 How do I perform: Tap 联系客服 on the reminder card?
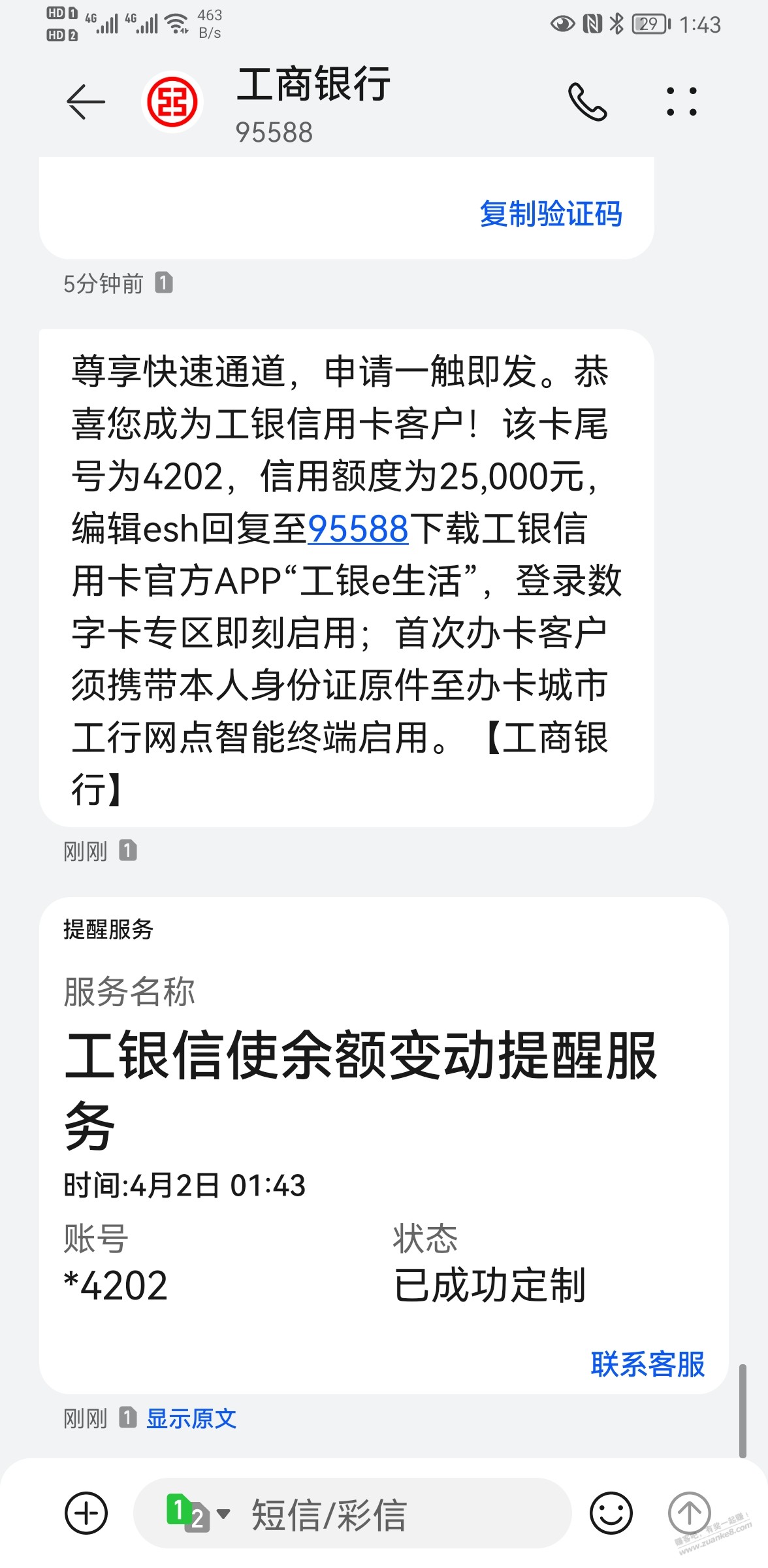click(x=647, y=1365)
